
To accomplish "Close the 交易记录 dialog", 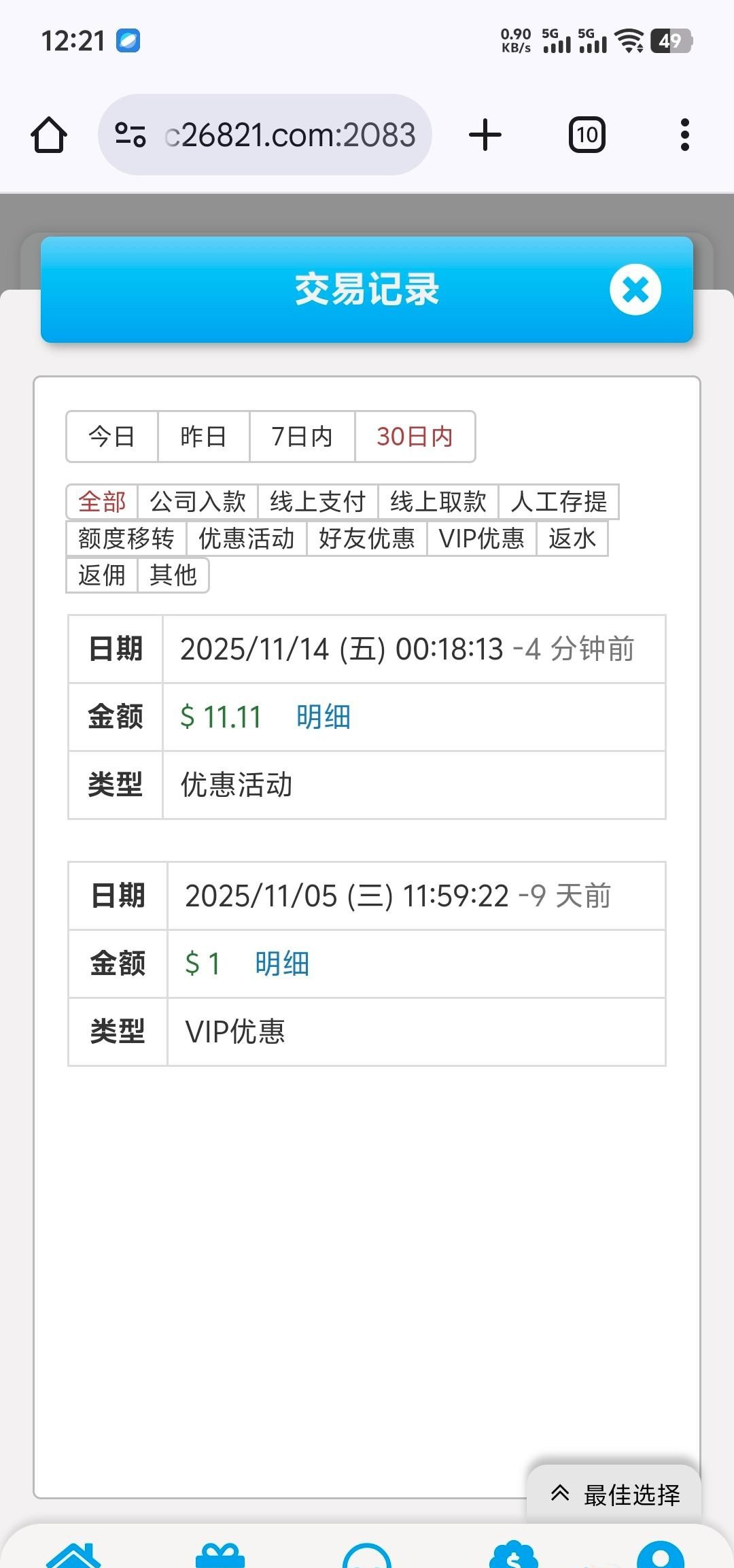I will (x=635, y=290).
